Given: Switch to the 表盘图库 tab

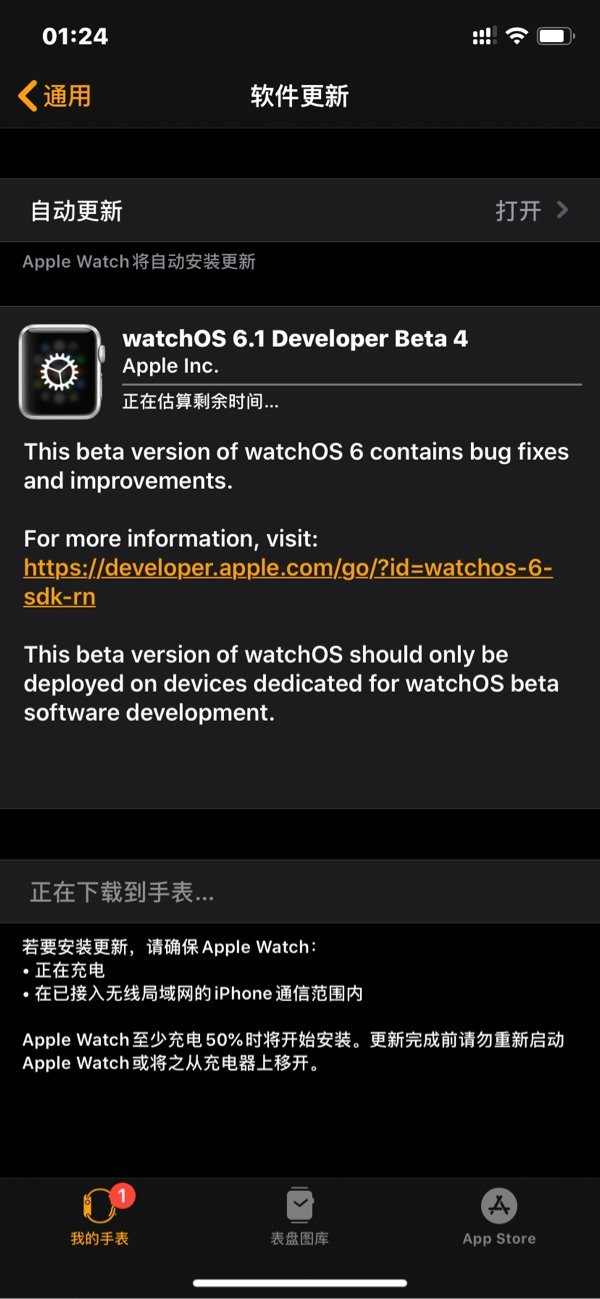Looking at the screenshot, I should click(300, 1215).
